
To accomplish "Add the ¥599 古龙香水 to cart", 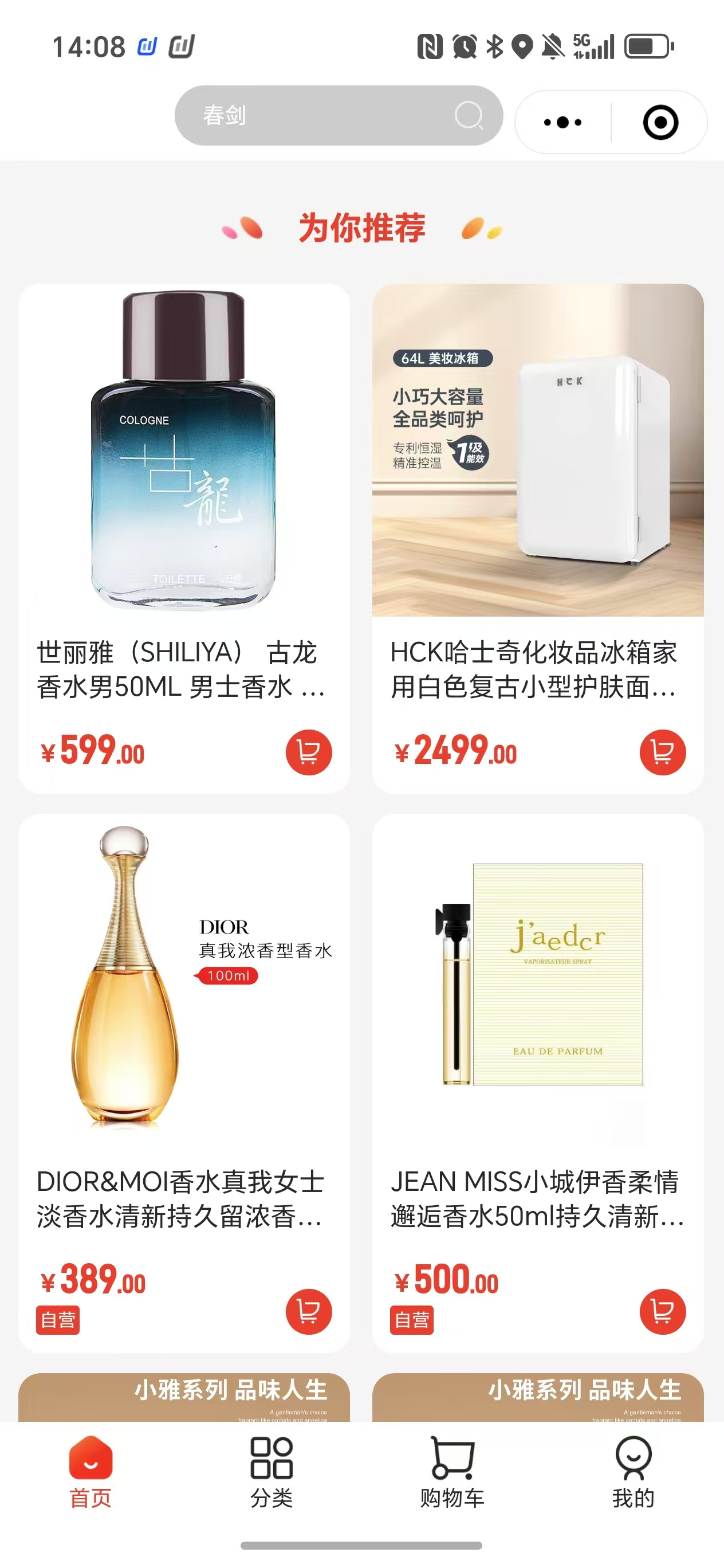I will (x=309, y=752).
